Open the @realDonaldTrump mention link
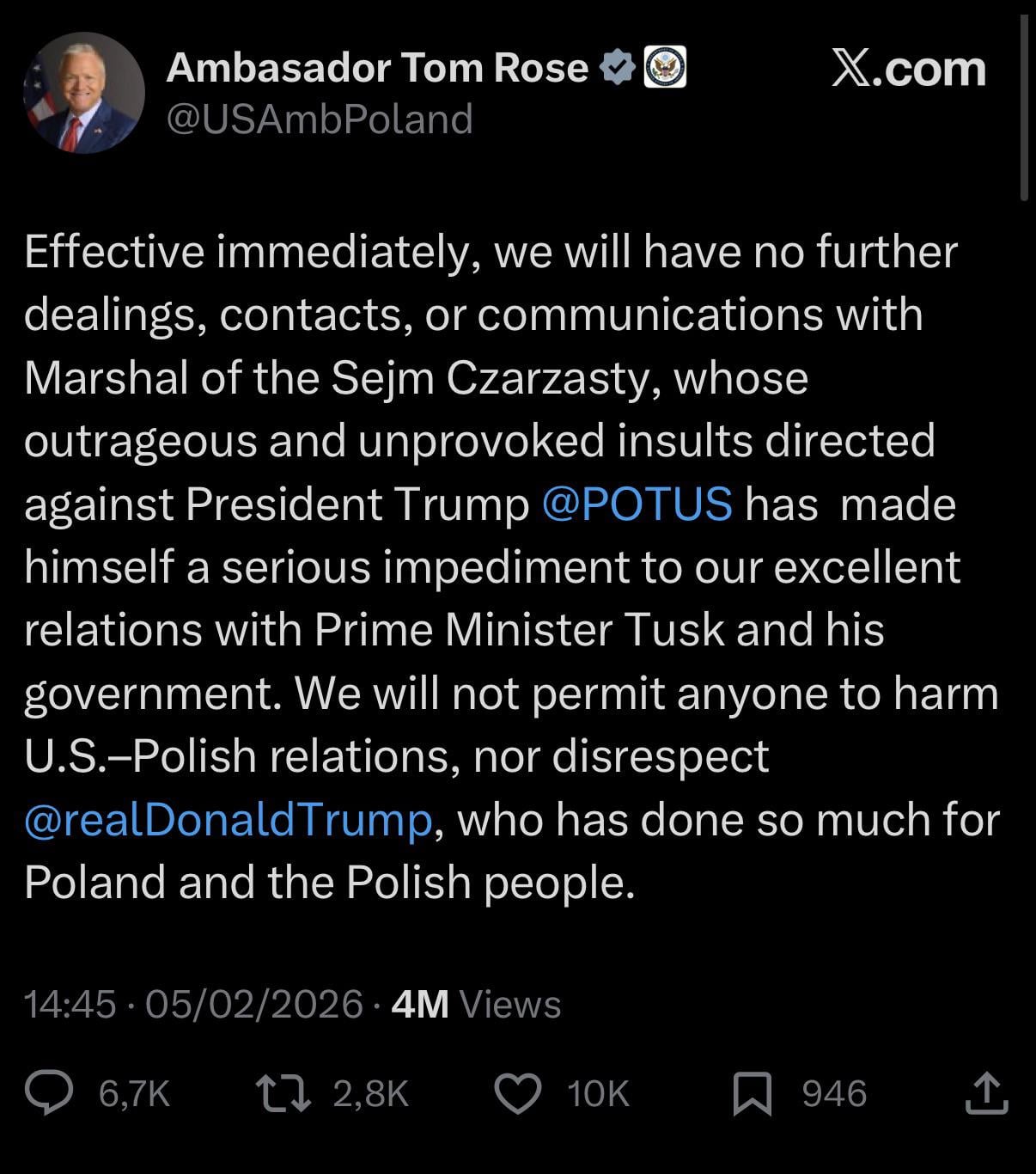 [x=229, y=819]
